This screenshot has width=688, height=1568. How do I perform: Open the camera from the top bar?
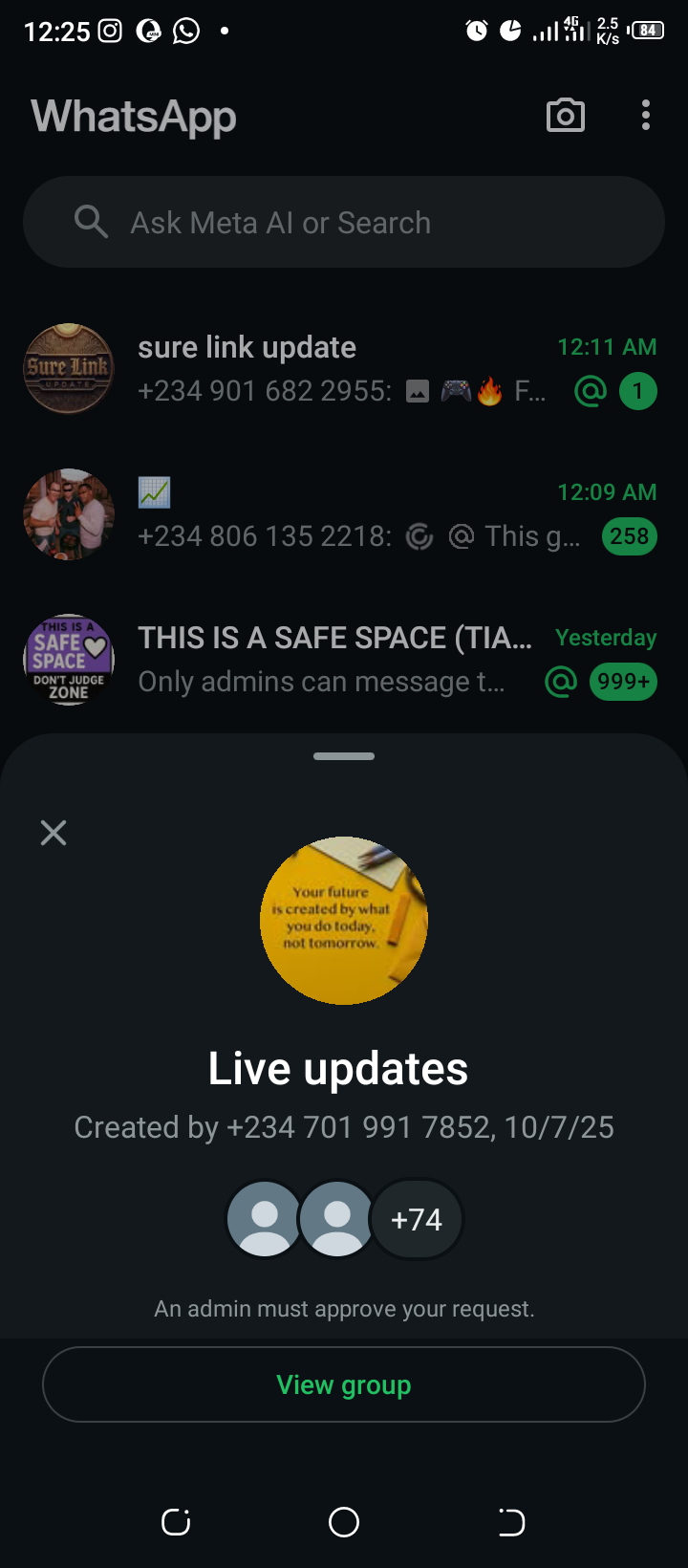[565, 116]
